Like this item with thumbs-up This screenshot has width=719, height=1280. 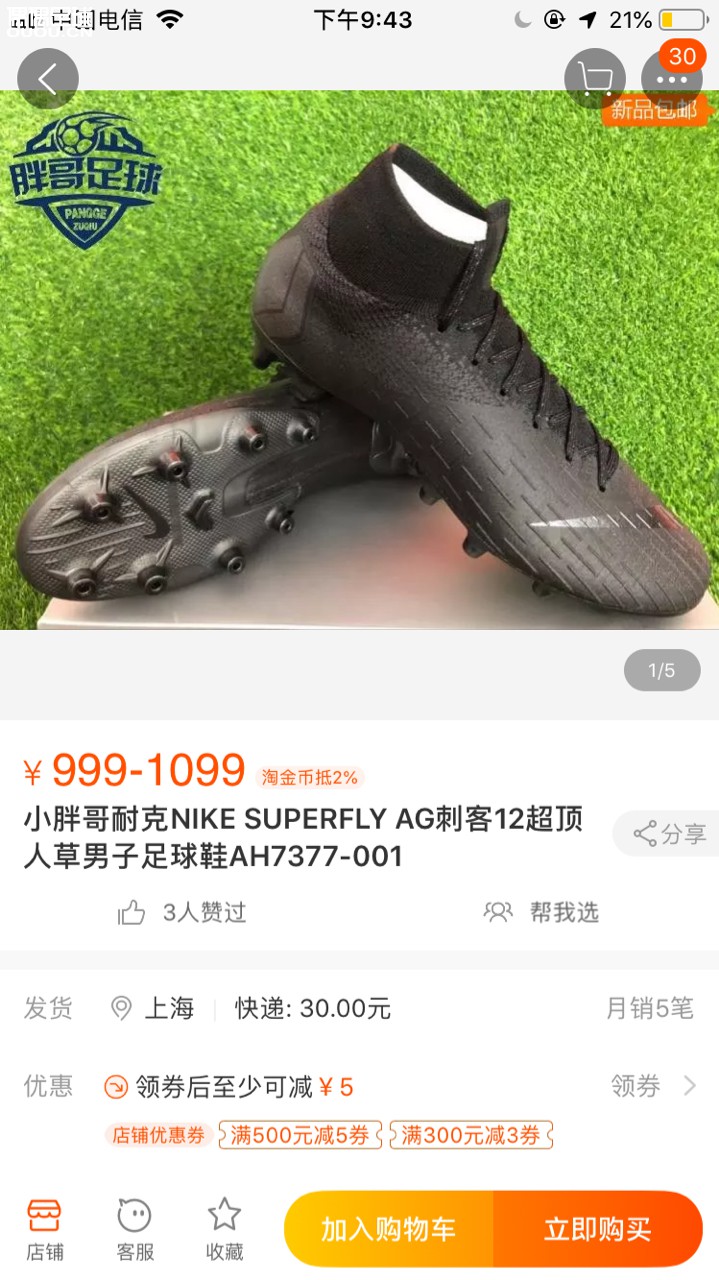click(132, 912)
